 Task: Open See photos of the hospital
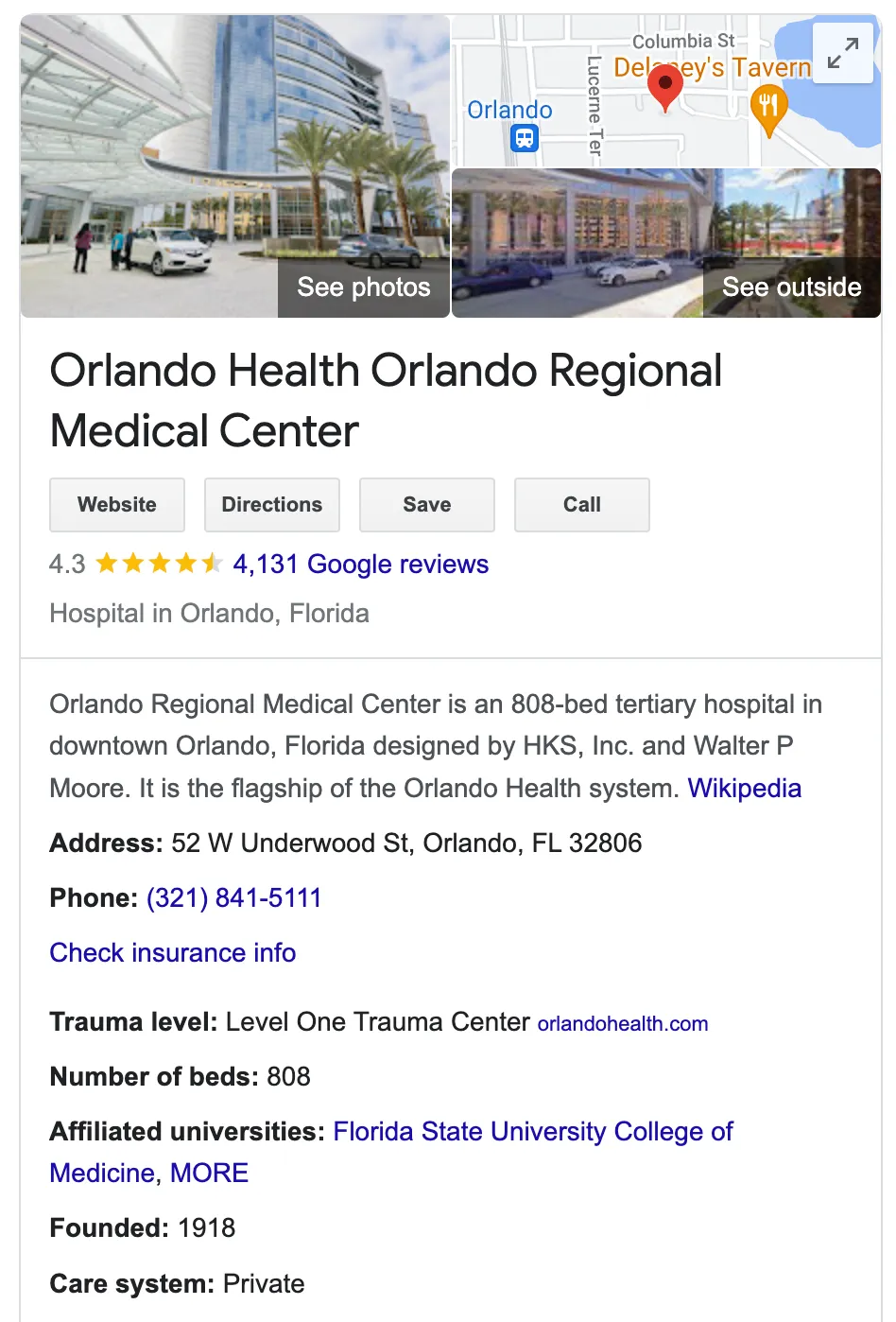[x=363, y=287]
